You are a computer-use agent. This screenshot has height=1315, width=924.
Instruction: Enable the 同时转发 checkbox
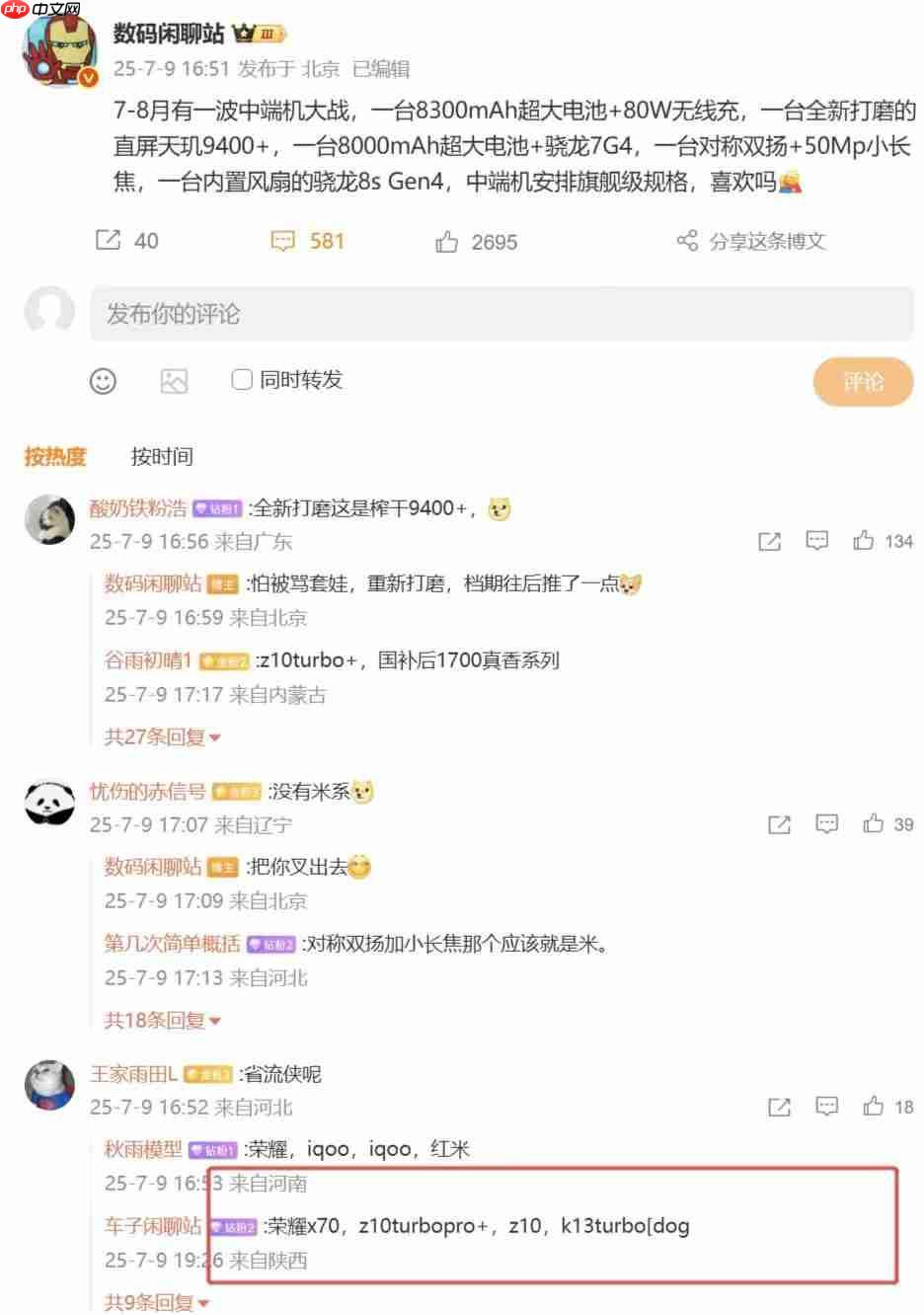click(x=241, y=379)
